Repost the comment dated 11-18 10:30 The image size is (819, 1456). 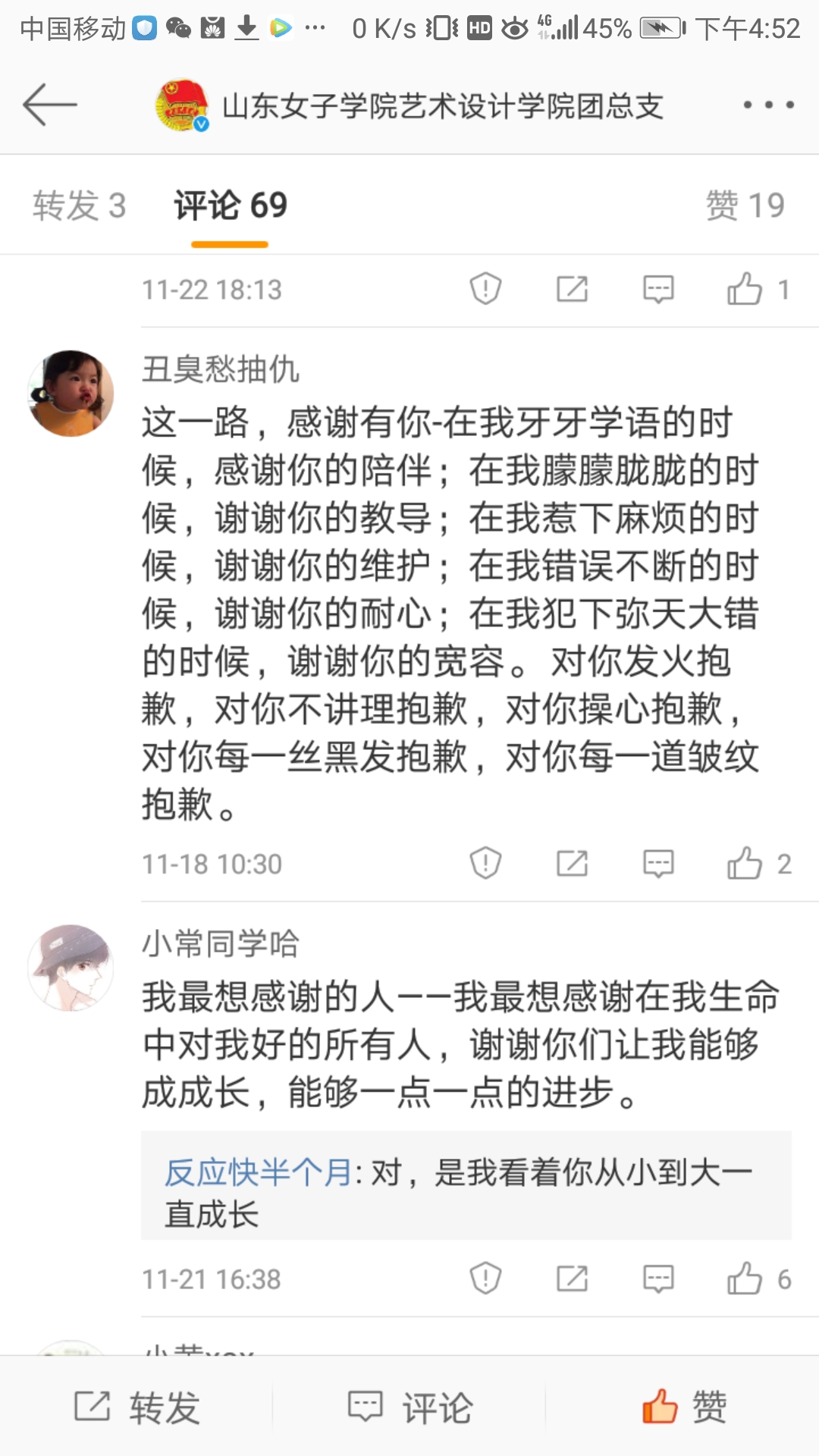click(x=572, y=864)
